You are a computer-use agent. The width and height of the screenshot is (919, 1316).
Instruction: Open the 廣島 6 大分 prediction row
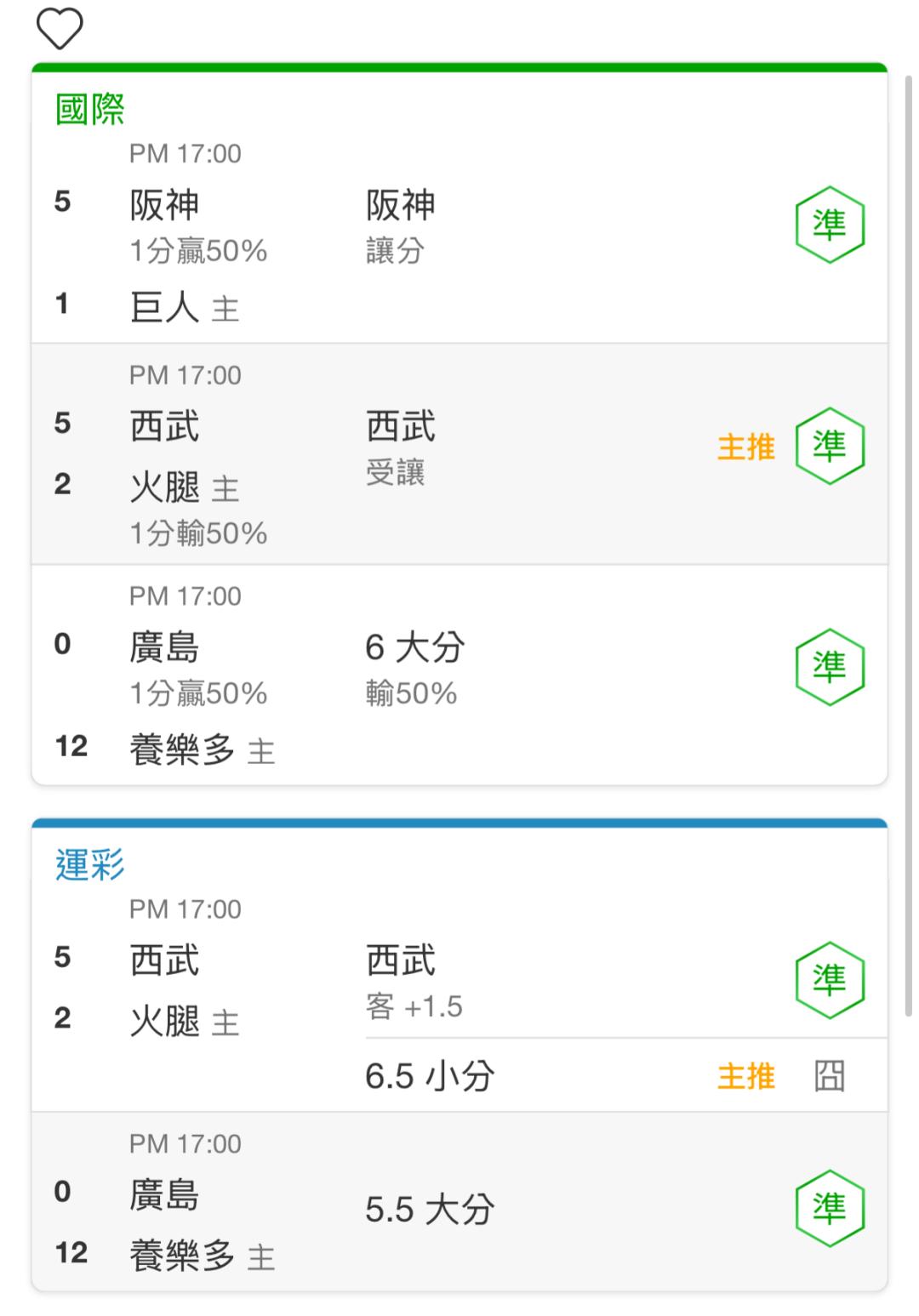coord(459,675)
